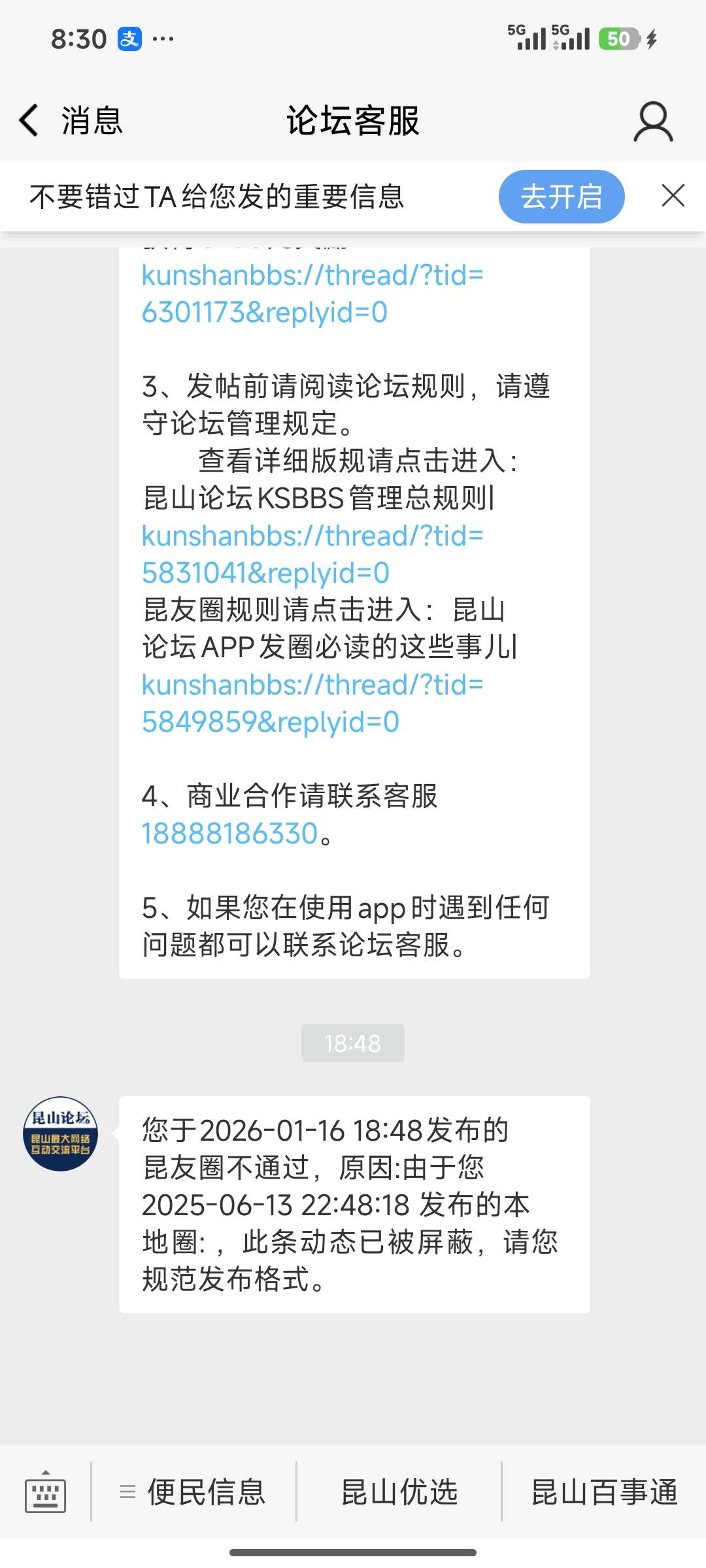The height and width of the screenshot is (1568, 706).
Task: Select 昆山百事通 menu
Action: pyautogui.click(x=604, y=1492)
